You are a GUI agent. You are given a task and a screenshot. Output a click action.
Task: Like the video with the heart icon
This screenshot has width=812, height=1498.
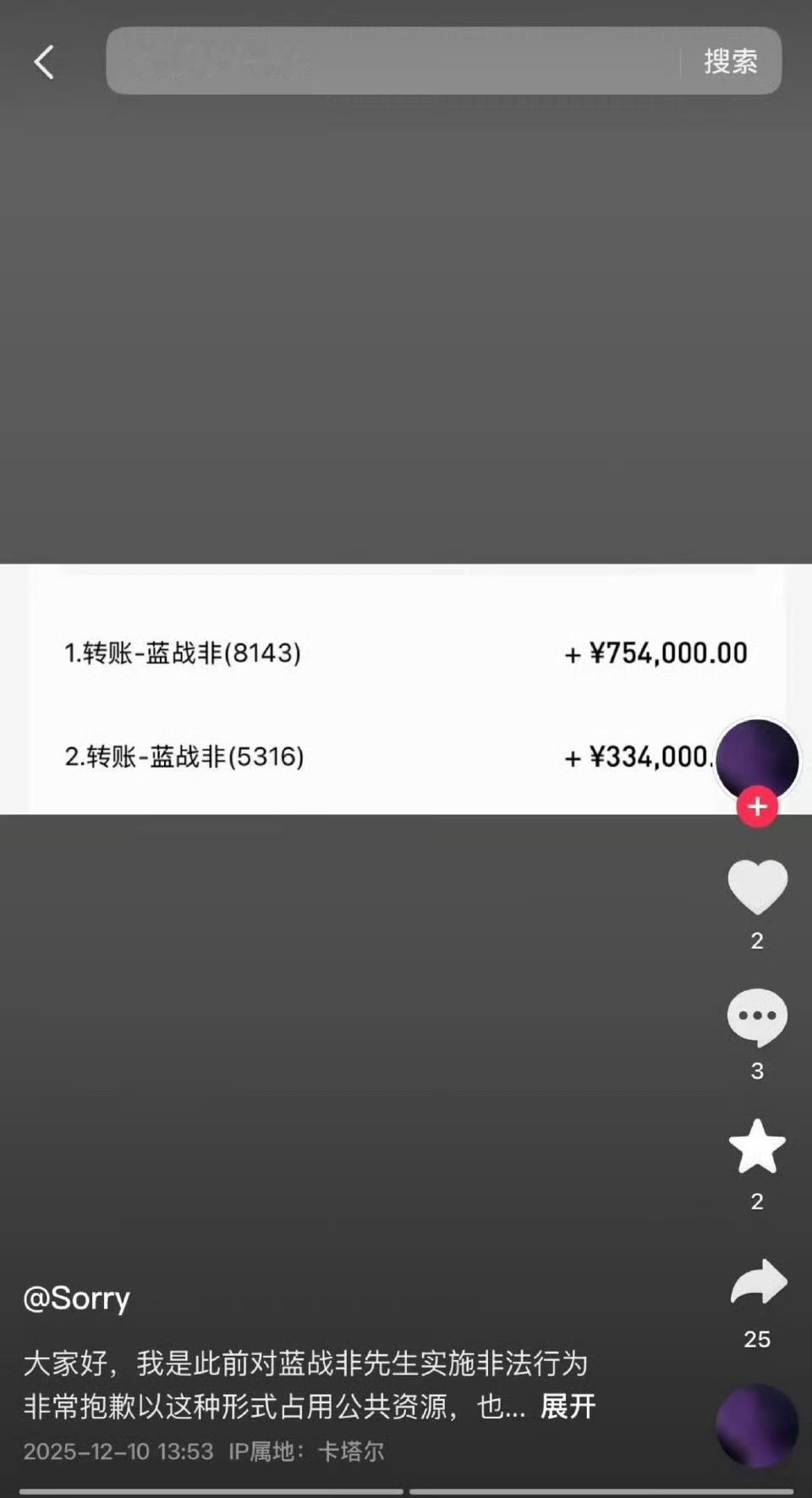click(x=757, y=887)
